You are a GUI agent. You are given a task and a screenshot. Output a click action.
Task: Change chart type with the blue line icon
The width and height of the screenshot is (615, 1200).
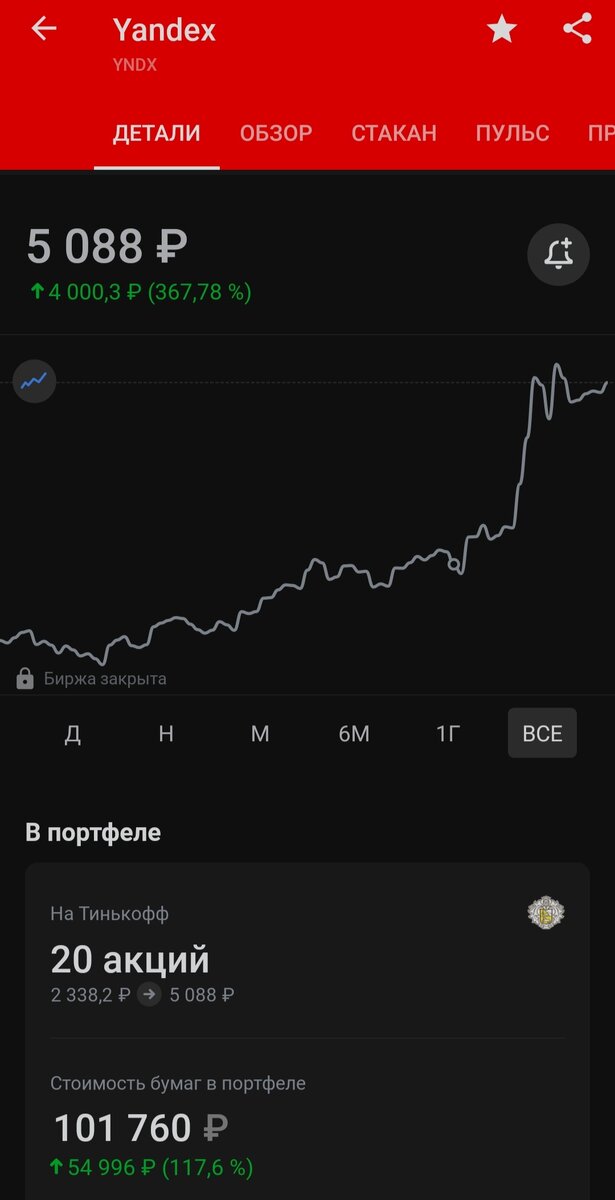coord(35,381)
